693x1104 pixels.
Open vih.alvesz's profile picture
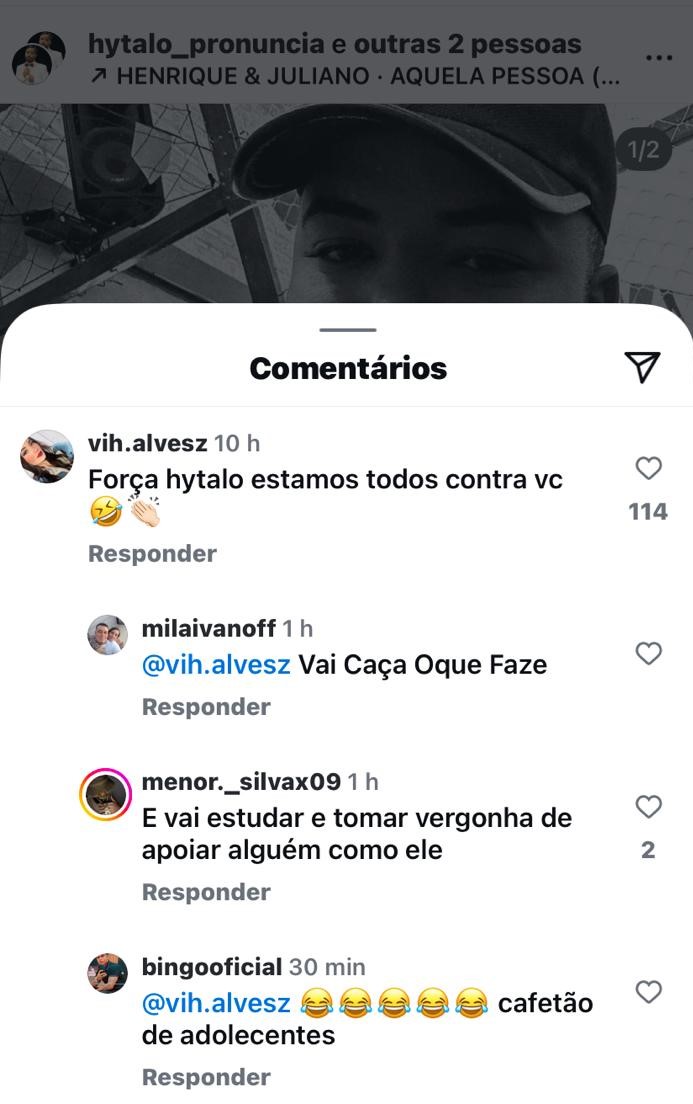(x=47, y=457)
